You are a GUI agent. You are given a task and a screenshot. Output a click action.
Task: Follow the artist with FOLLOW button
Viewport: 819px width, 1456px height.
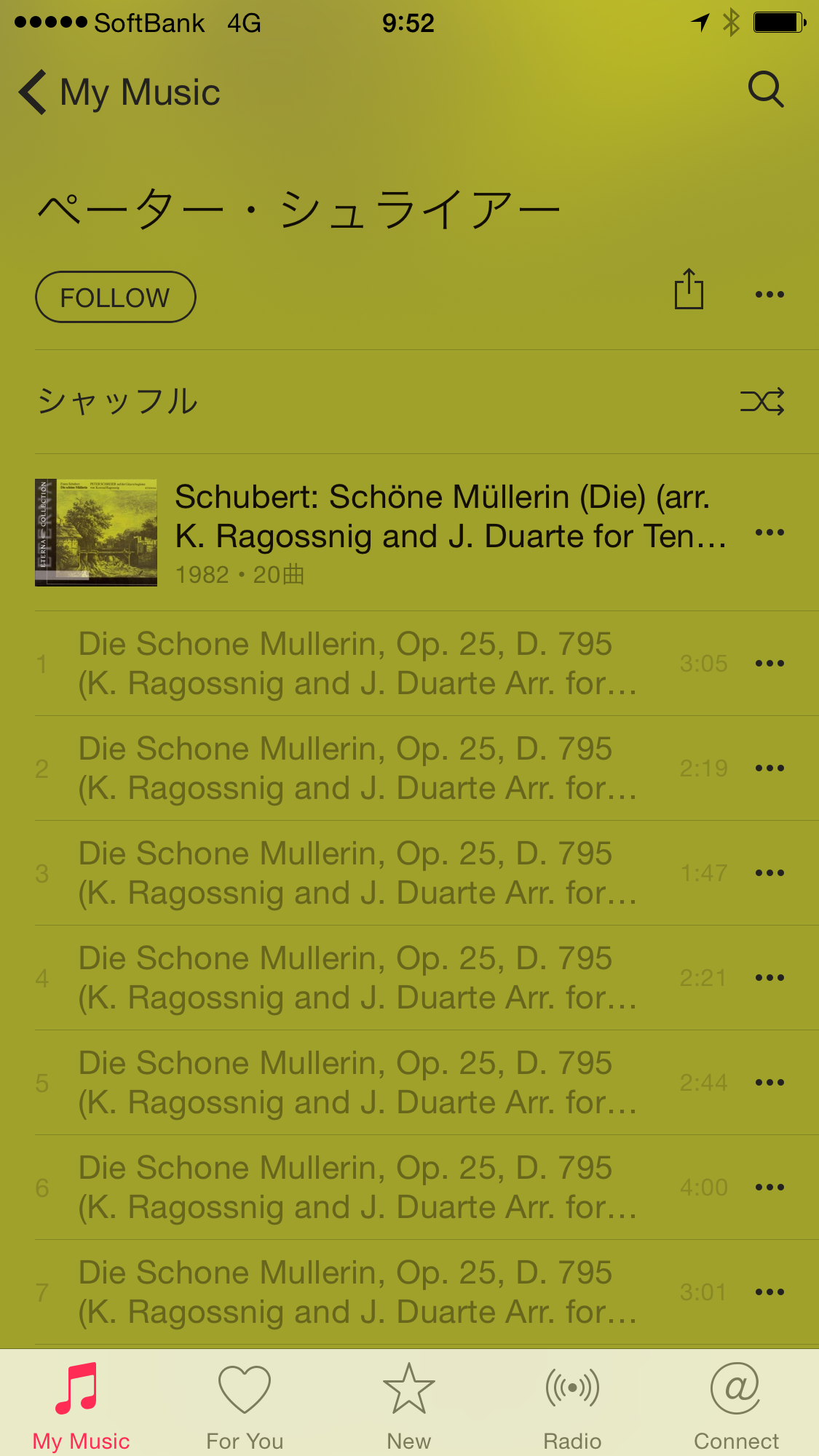(x=115, y=297)
